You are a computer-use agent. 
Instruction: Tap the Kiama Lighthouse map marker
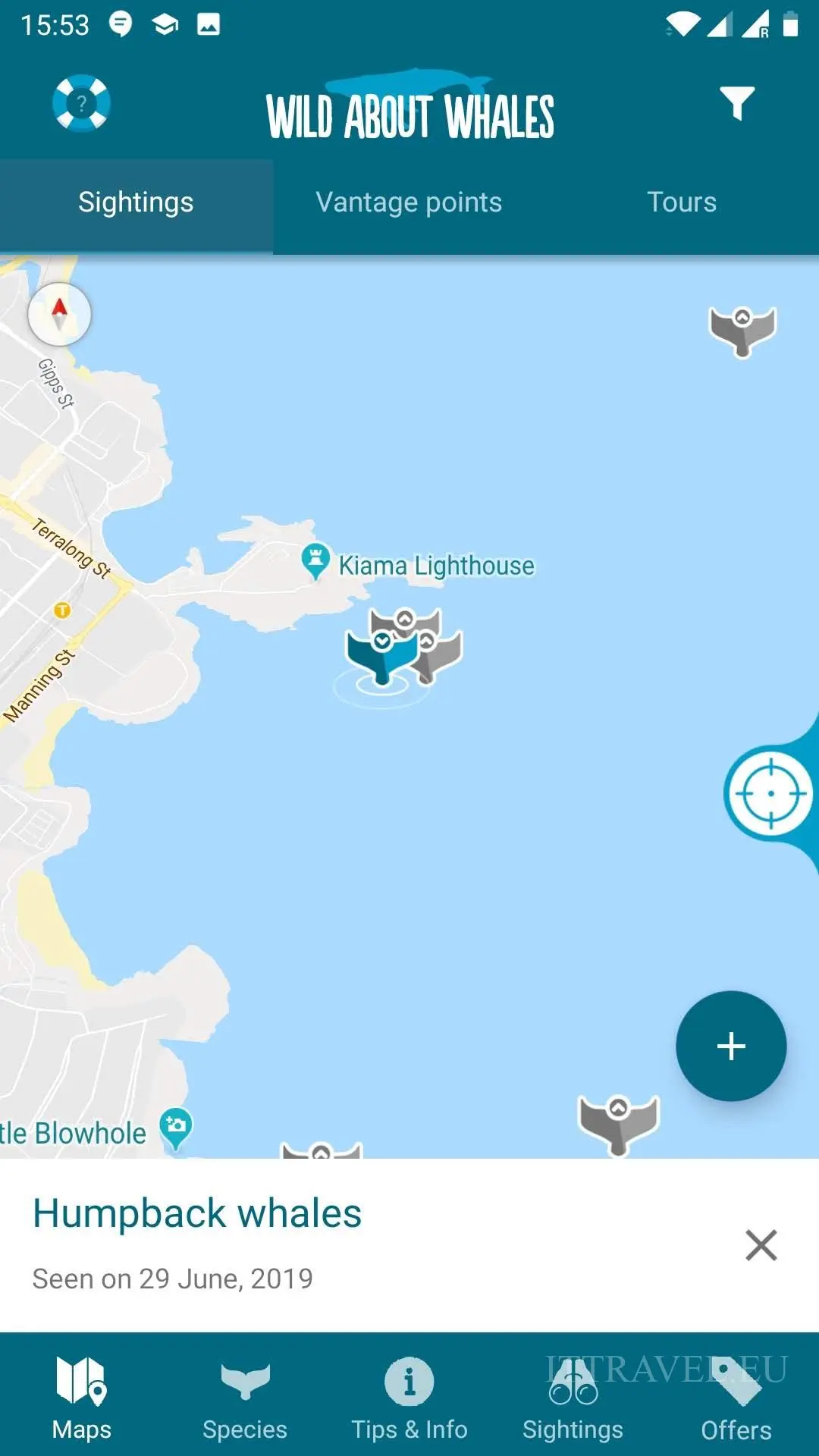(x=315, y=562)
